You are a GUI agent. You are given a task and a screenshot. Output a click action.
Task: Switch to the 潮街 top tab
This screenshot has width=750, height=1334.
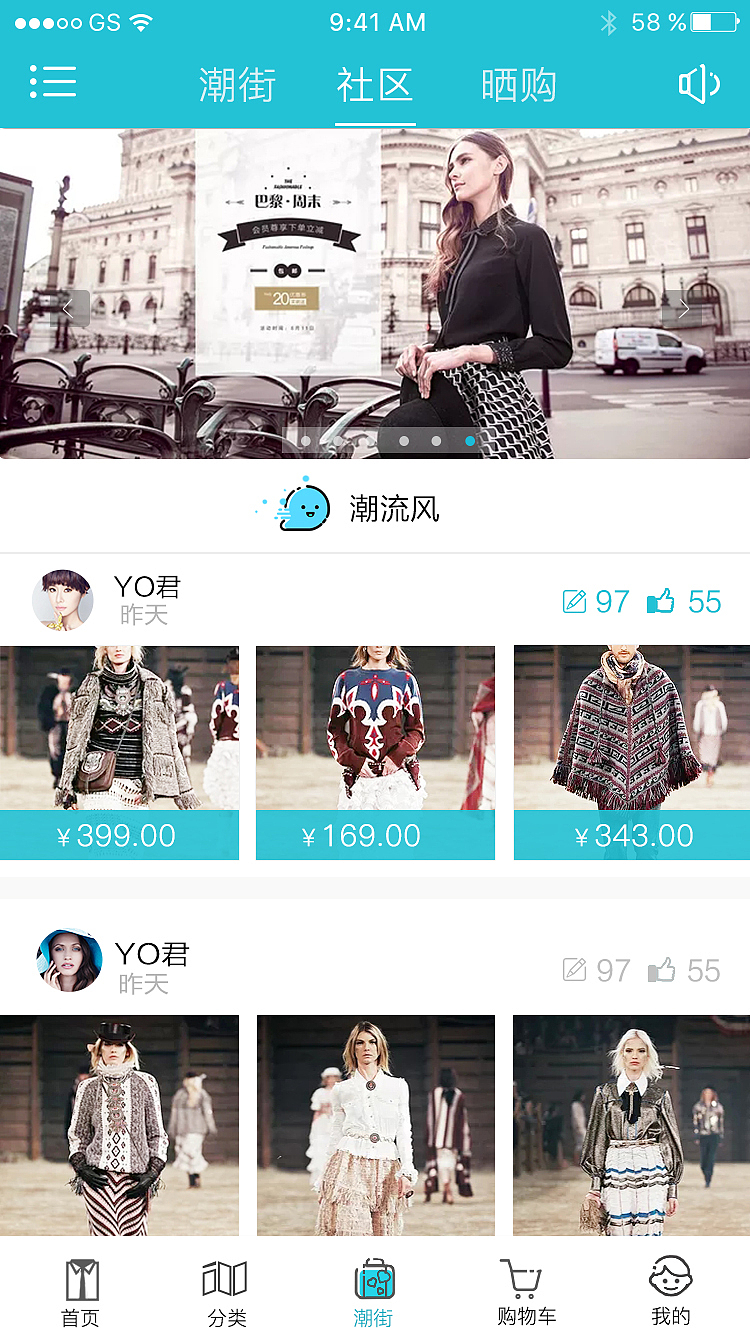click(x=237, y=85)
